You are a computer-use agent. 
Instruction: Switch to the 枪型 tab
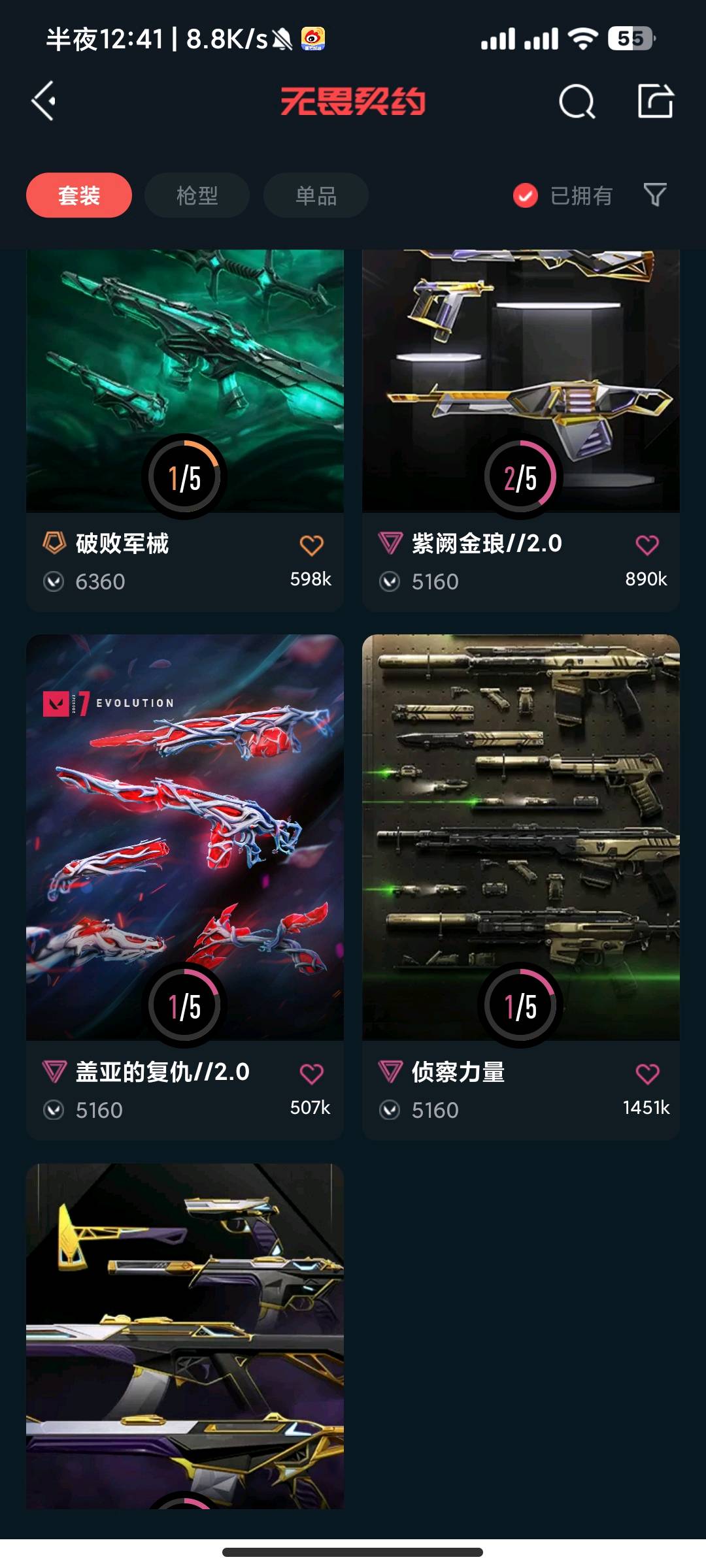197,195
